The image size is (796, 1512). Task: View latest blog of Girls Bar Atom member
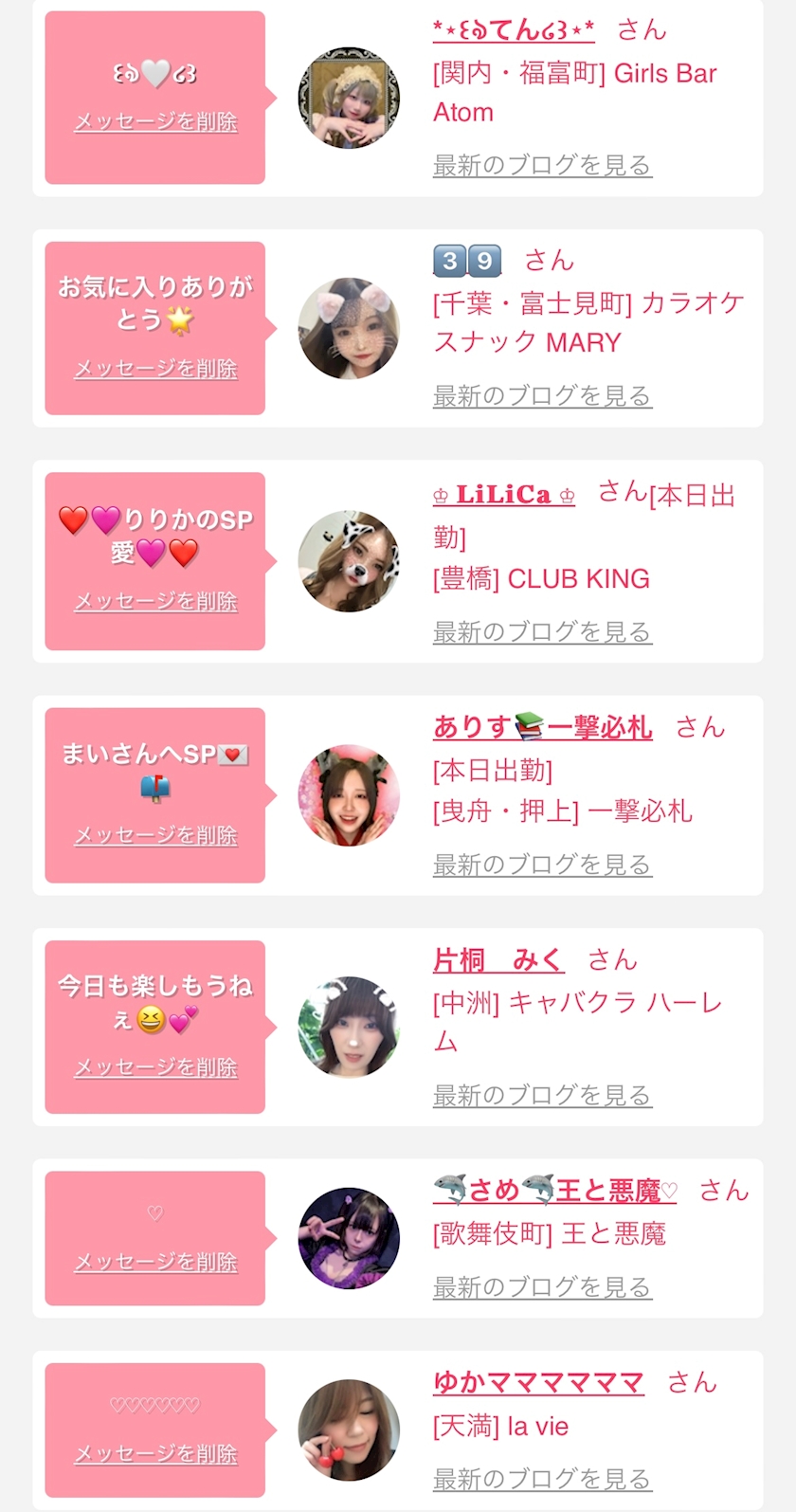[x=542, y=165]
